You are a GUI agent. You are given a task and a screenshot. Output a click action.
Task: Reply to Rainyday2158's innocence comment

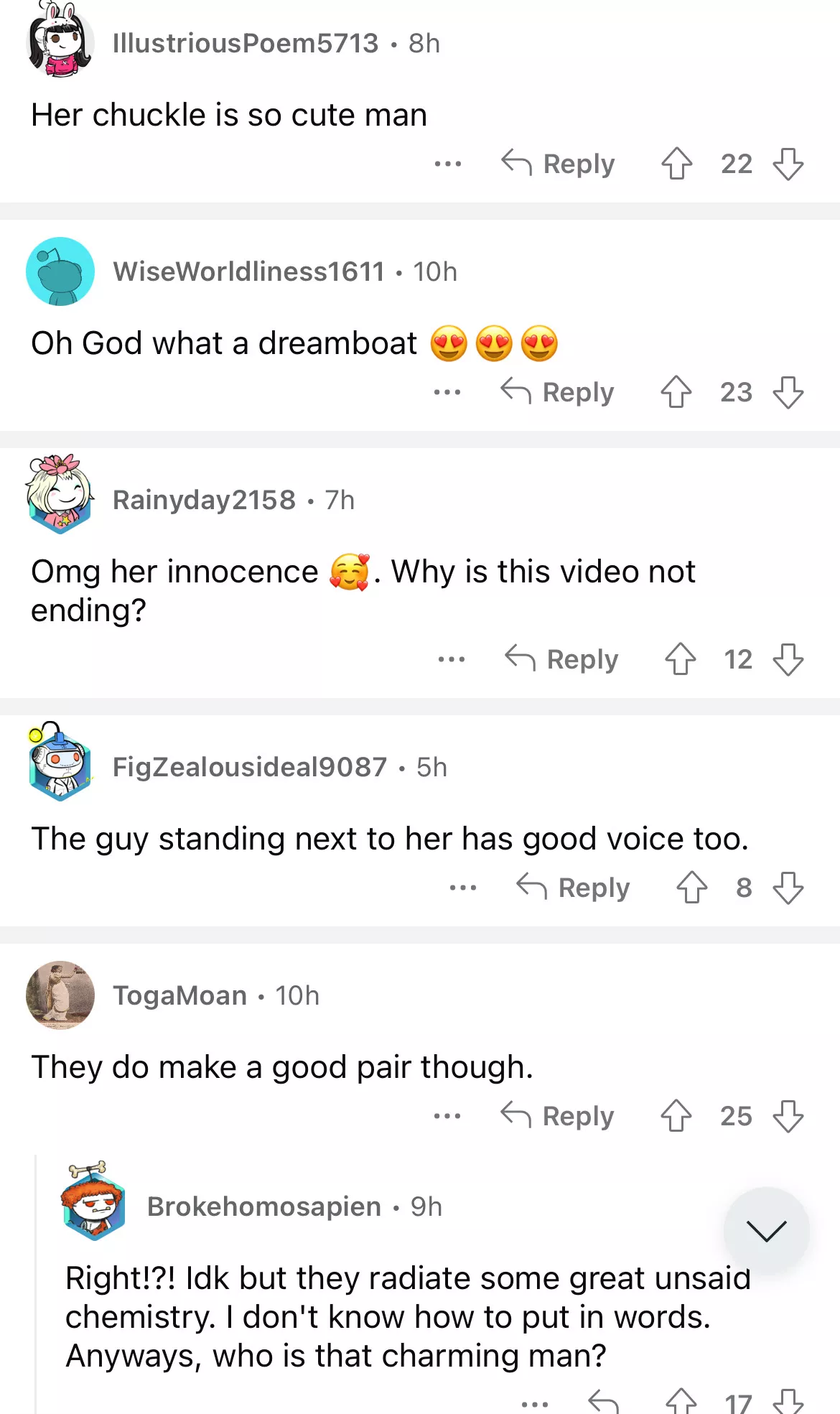pyautogui.click(x=561, y=659)
